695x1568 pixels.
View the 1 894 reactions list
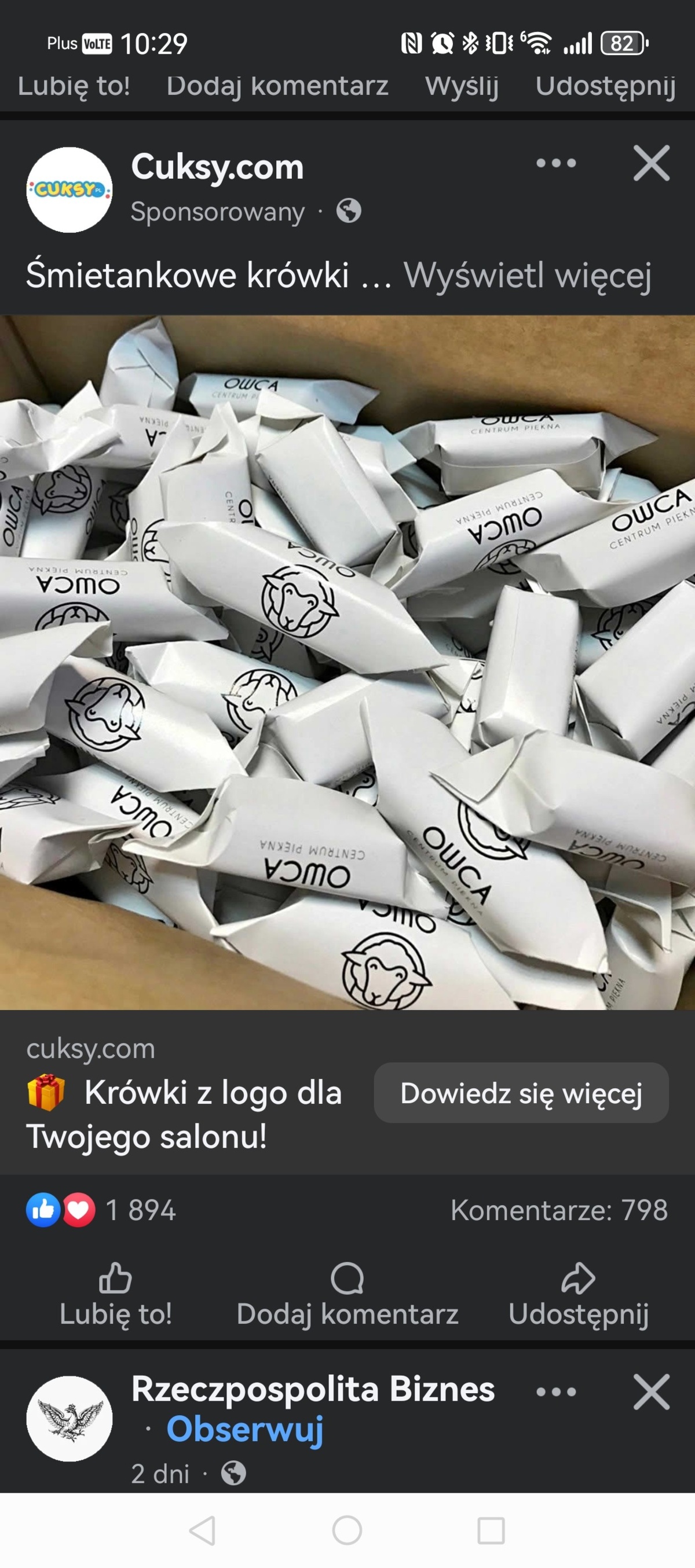click(x=140, y=1210)
